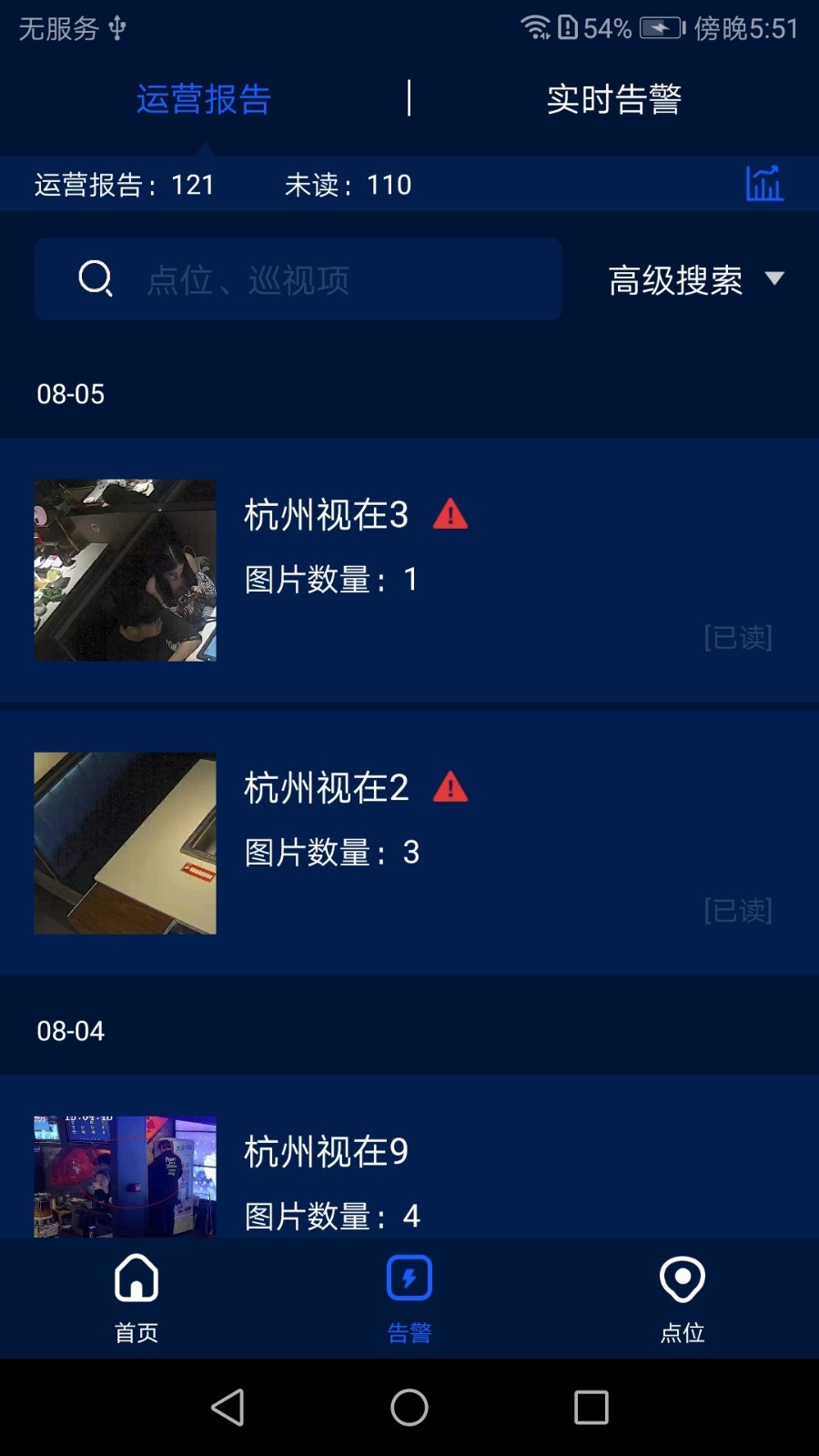Open the 告警 lightning icon in bottom navigation
This screenshot has width=819, height=1456.
409,1279
